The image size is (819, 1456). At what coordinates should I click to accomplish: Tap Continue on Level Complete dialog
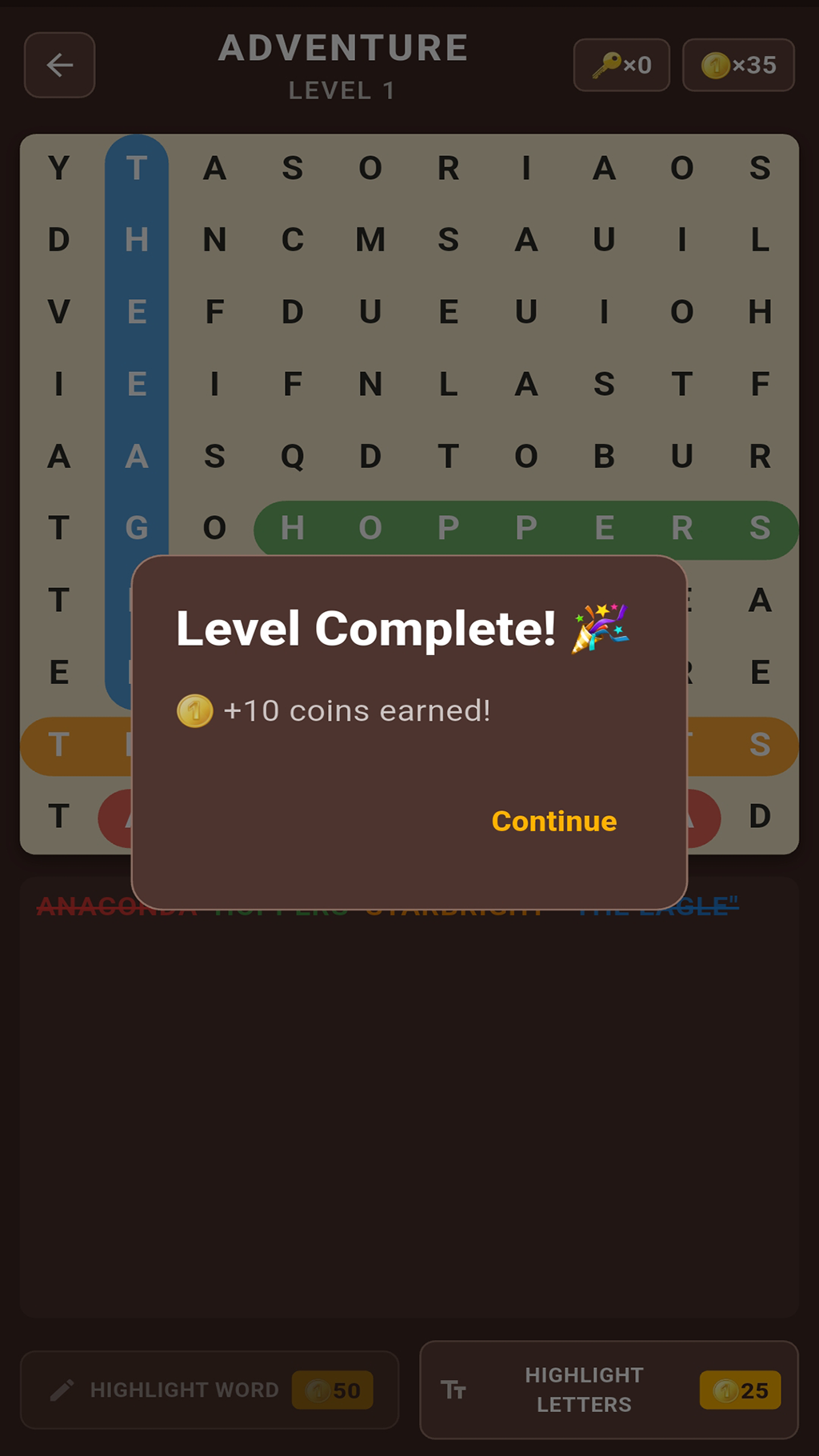coord(553,821)
